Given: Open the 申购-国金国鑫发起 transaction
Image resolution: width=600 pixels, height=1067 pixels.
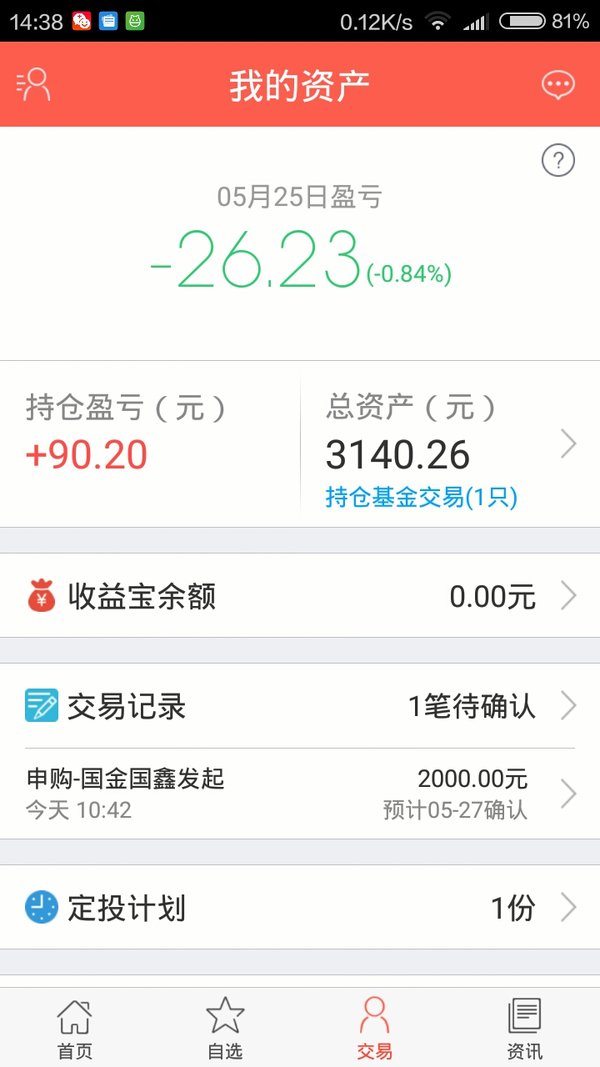Looking at the screenshot, I should pos(300,793).
